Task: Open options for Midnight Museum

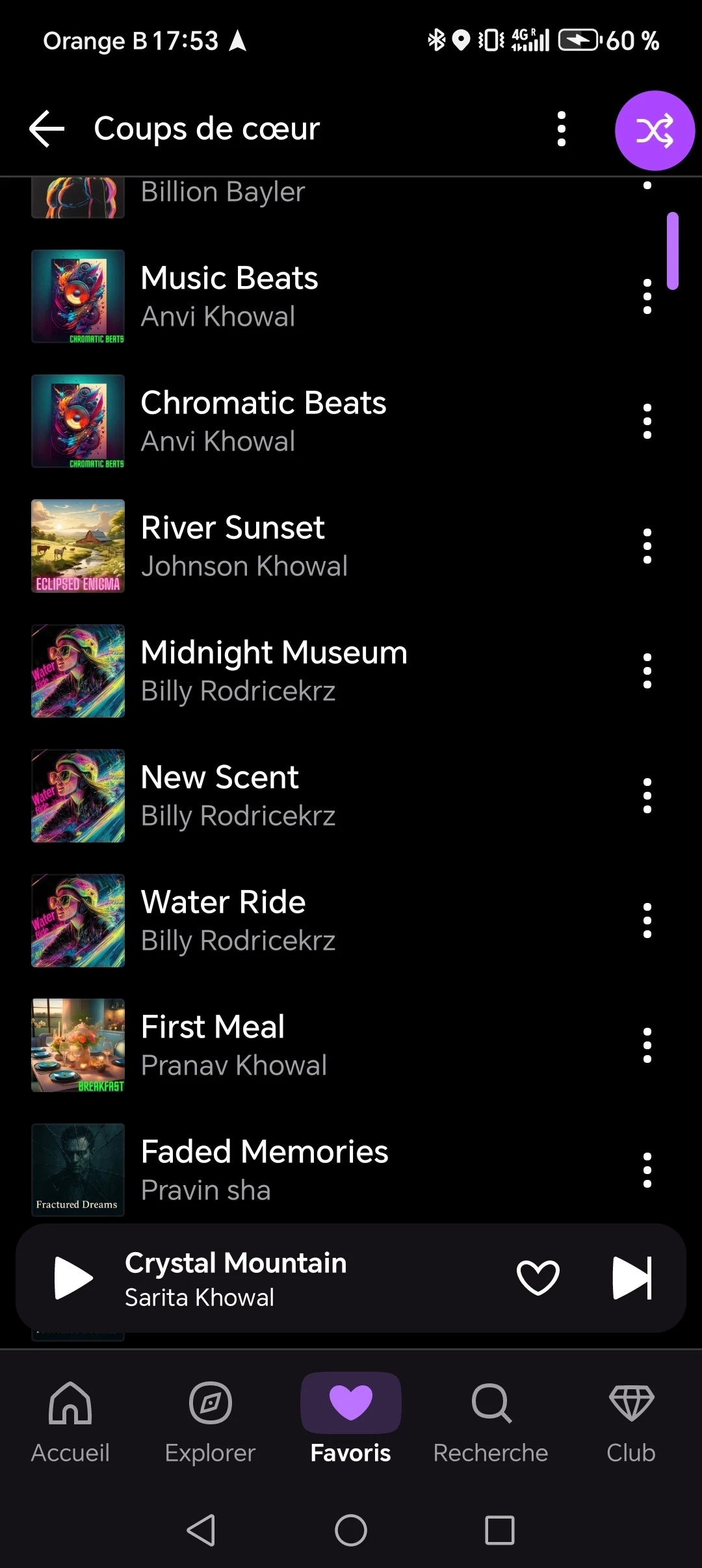Action: (647, 671)
